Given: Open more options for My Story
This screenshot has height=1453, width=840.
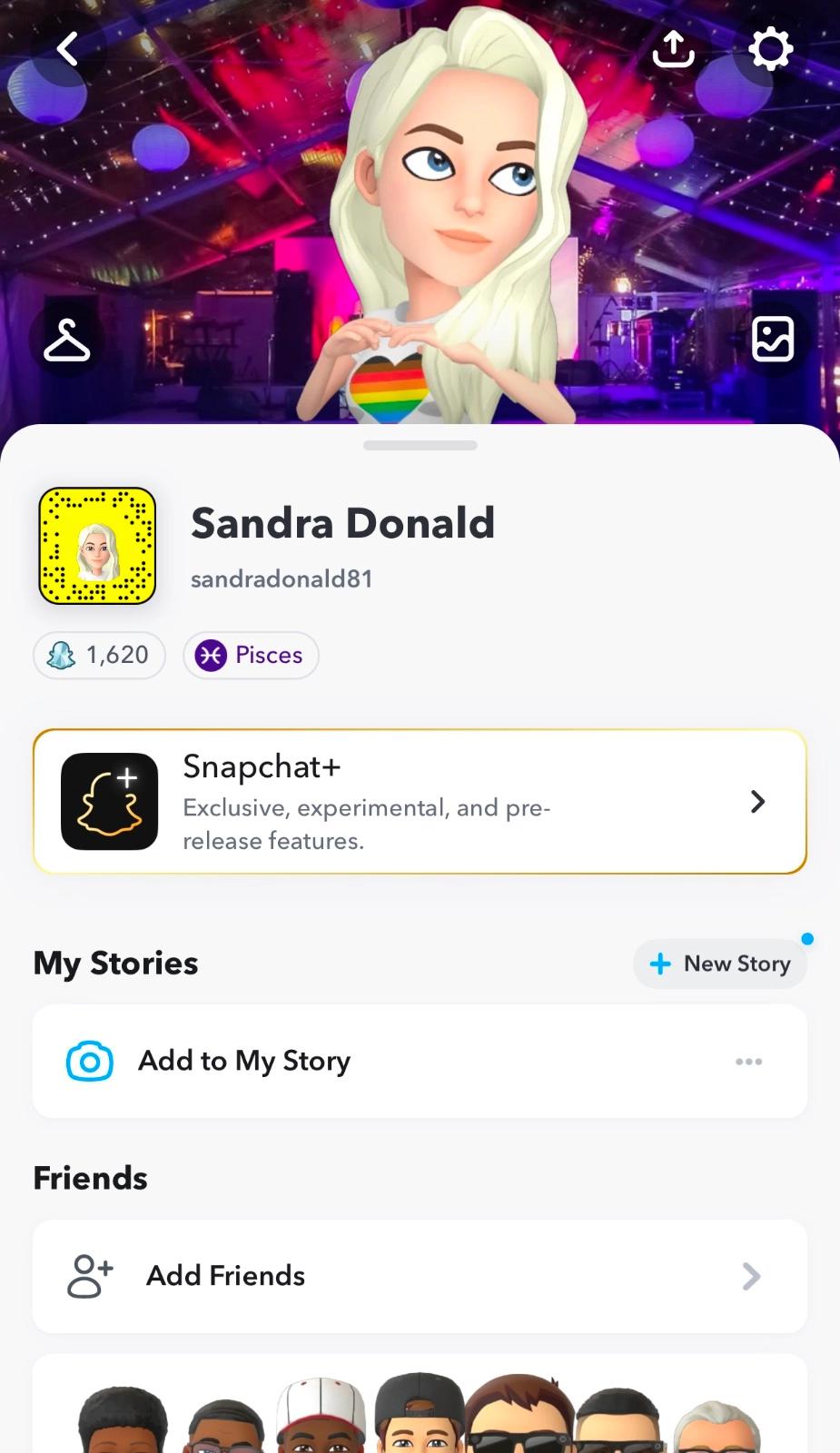Looking at the screenshot, I should (x=748, y=1062).
